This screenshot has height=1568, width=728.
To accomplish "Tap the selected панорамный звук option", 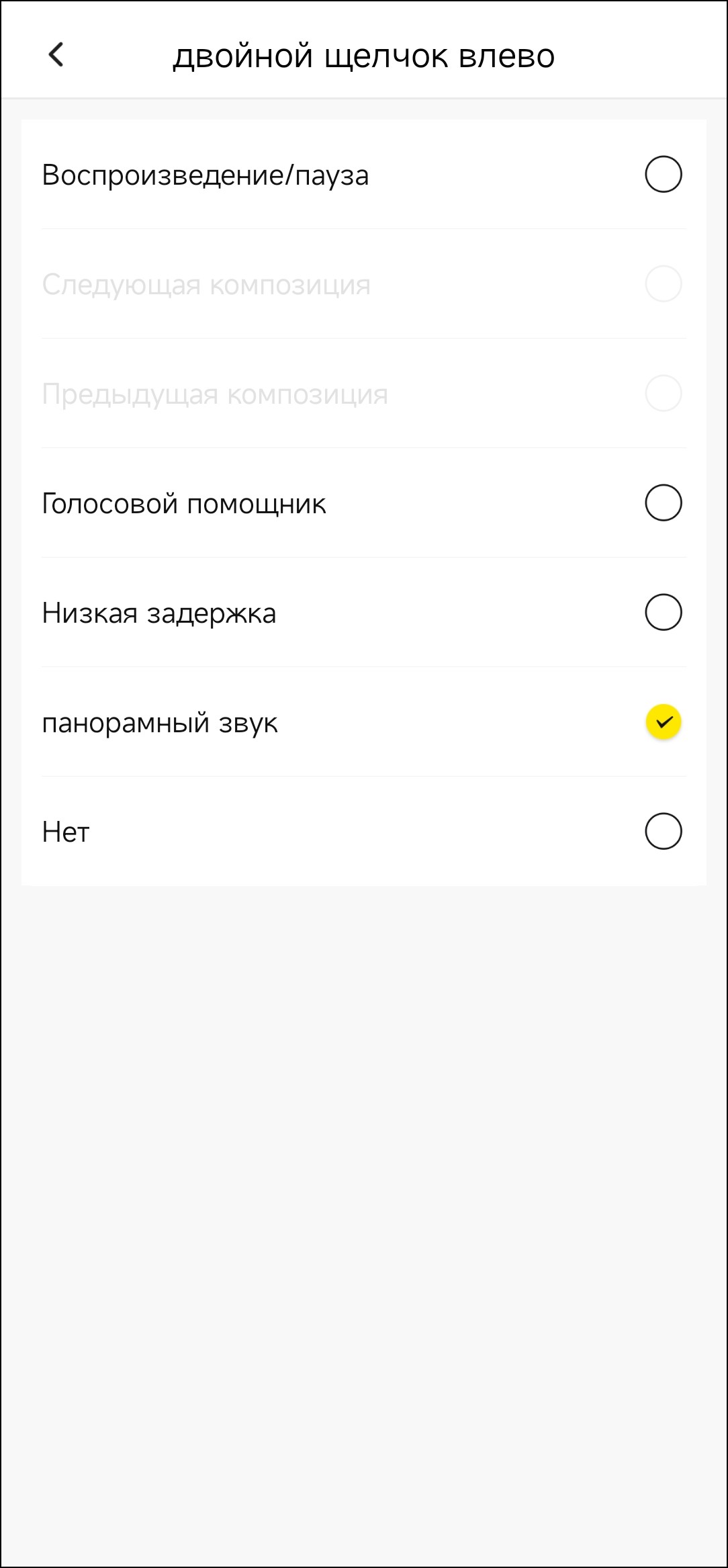I will click(x=663, y=722).
